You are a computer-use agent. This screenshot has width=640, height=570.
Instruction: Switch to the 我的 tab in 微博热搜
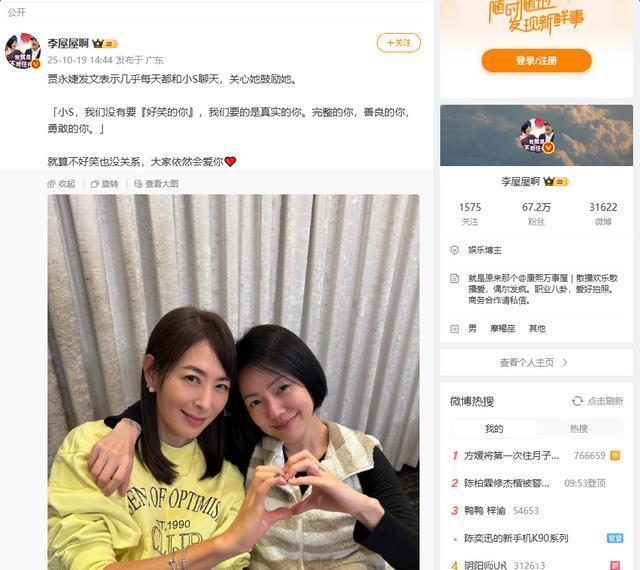tap(494, 428)
